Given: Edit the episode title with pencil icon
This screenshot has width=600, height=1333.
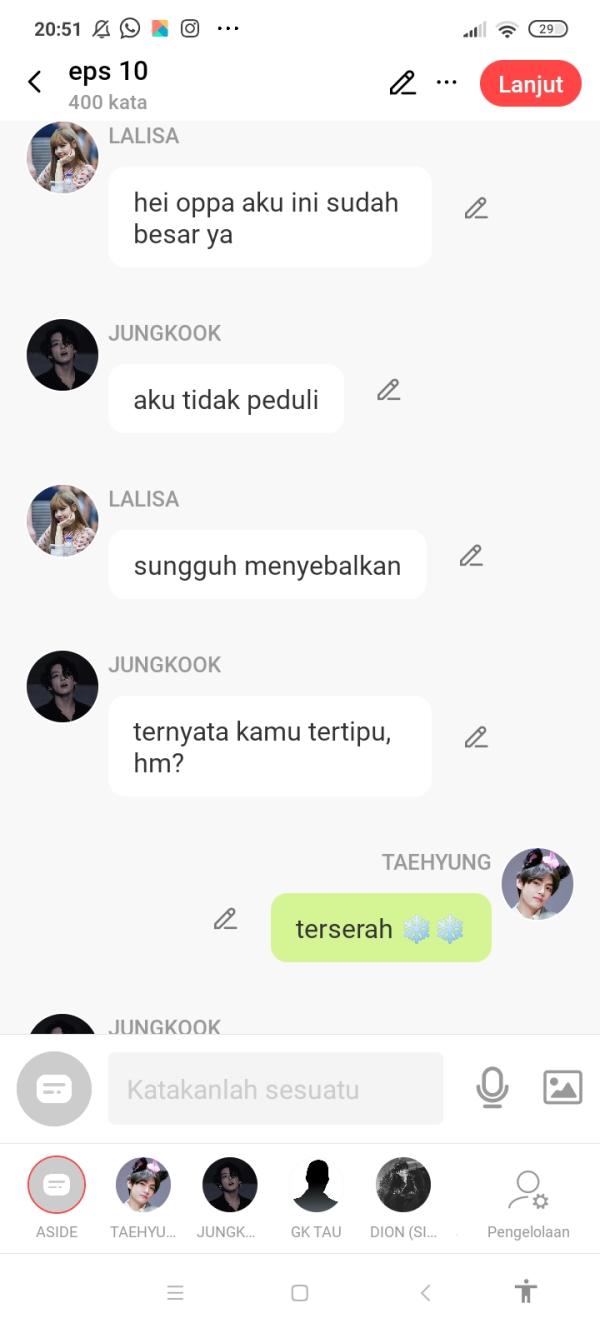Looking at the screenshot, I should (x=402, y=83).
